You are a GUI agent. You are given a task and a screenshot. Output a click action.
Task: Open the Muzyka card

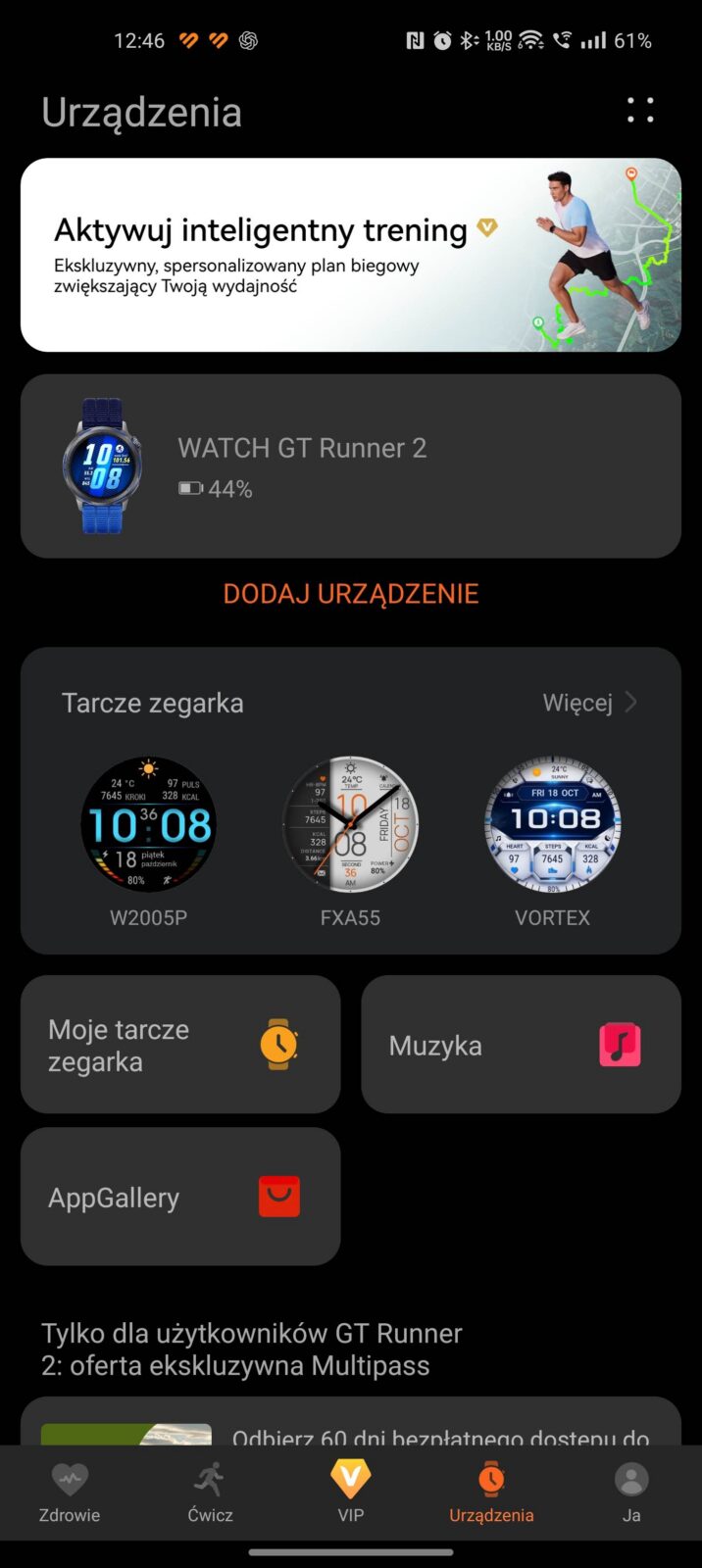(x=521, y=1045)
